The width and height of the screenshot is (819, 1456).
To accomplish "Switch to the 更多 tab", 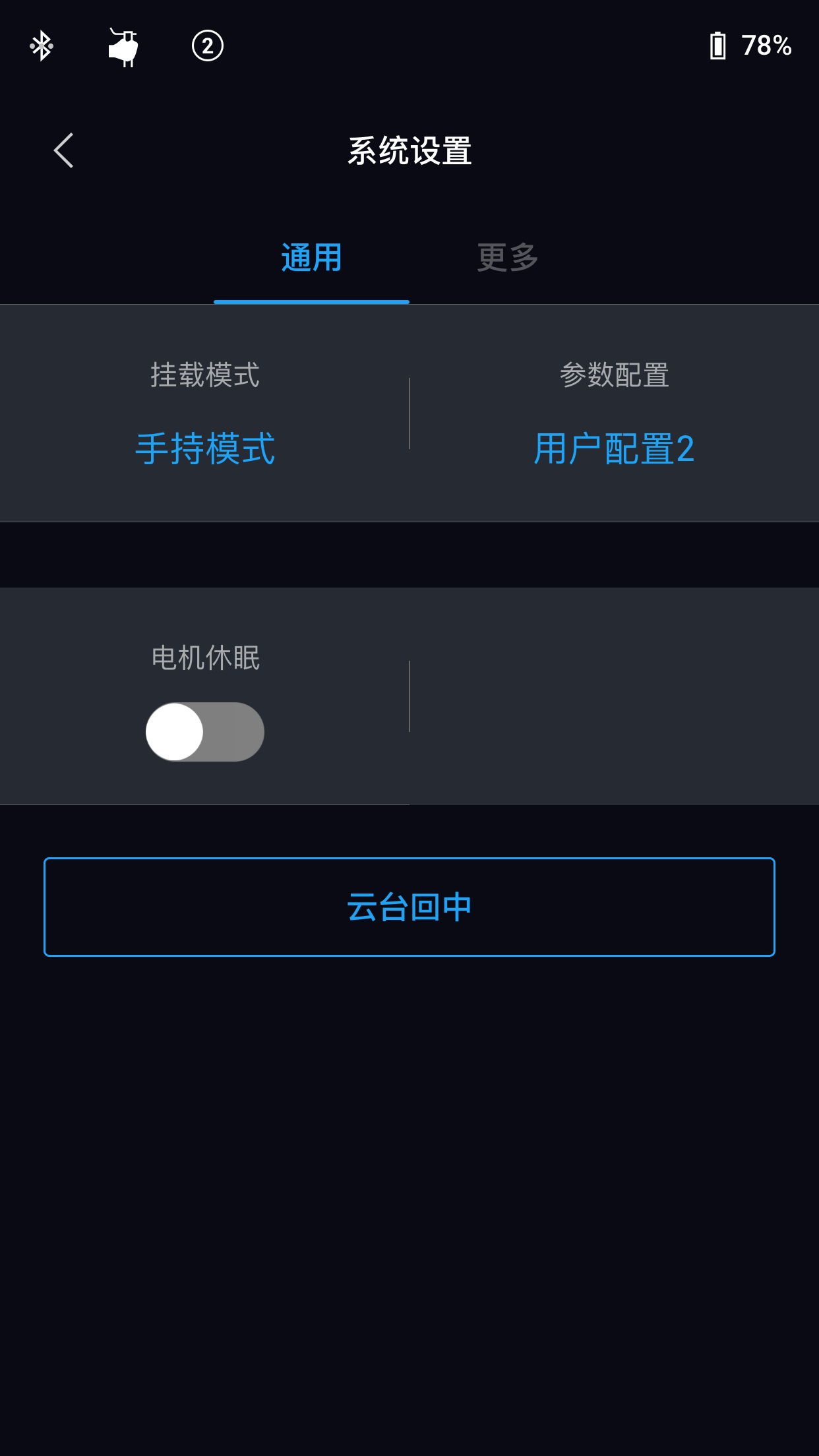I will click(507, 258).
